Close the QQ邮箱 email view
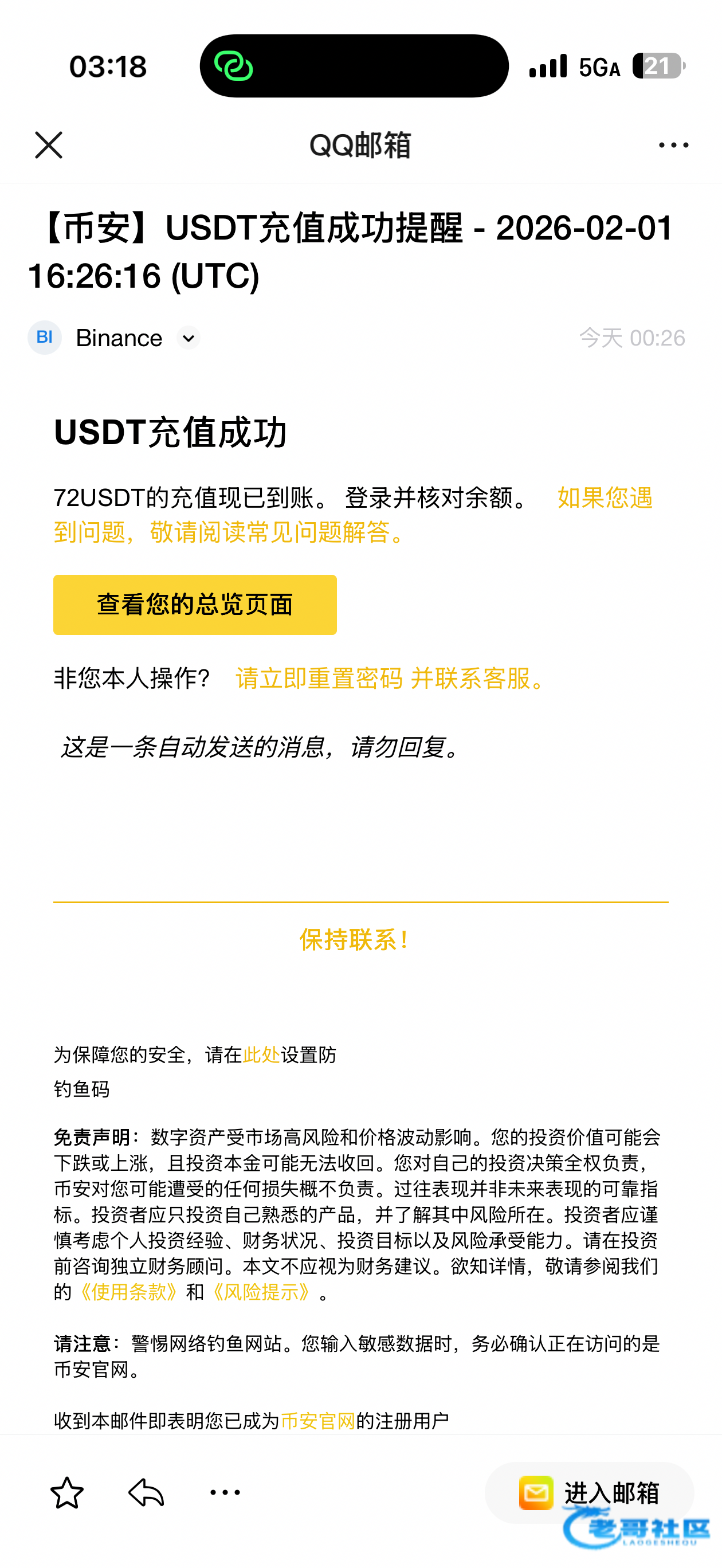 [x=48, y=145]
